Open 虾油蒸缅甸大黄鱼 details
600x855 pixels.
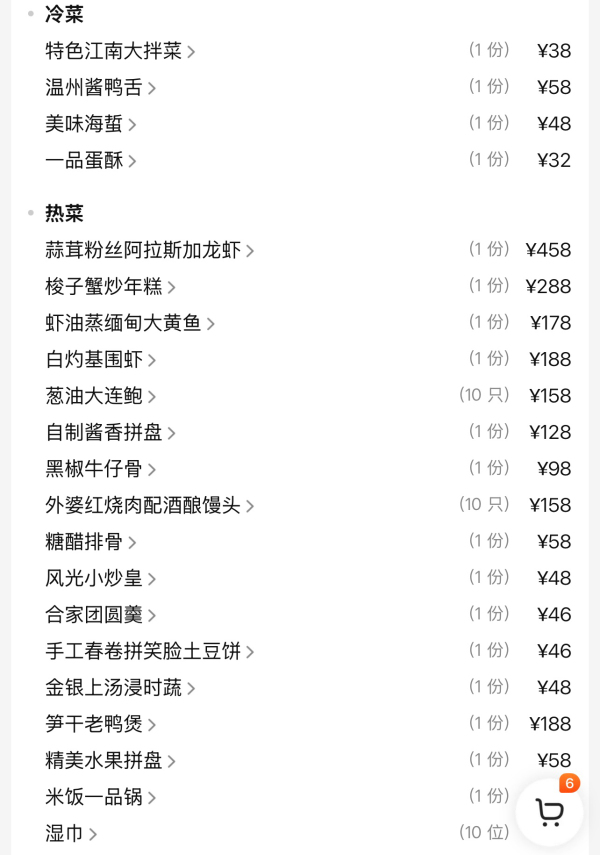click(x=130, y=323)
